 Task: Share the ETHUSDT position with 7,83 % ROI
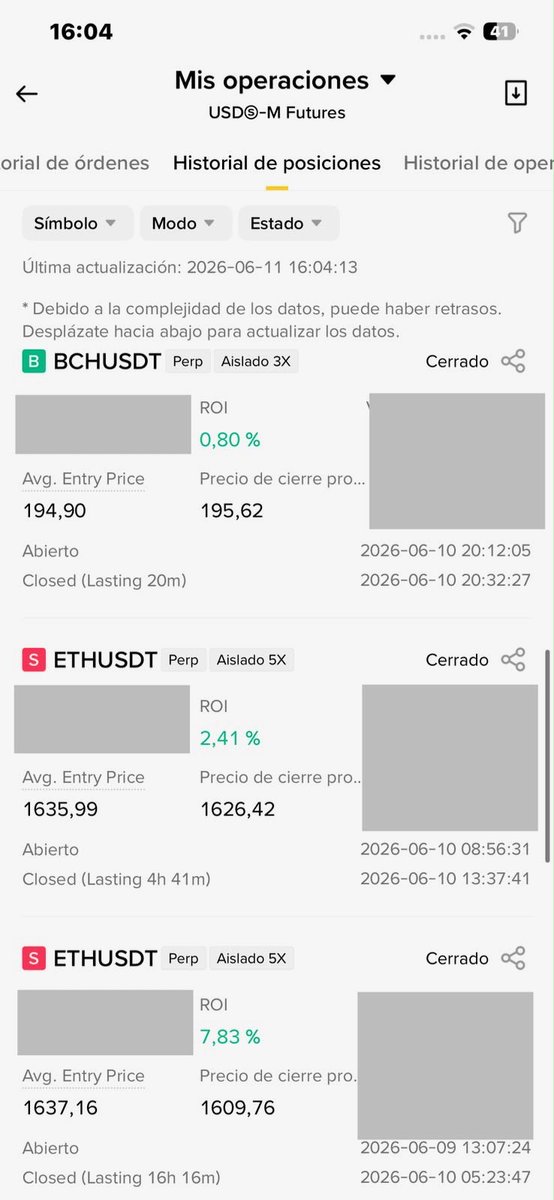513,958
